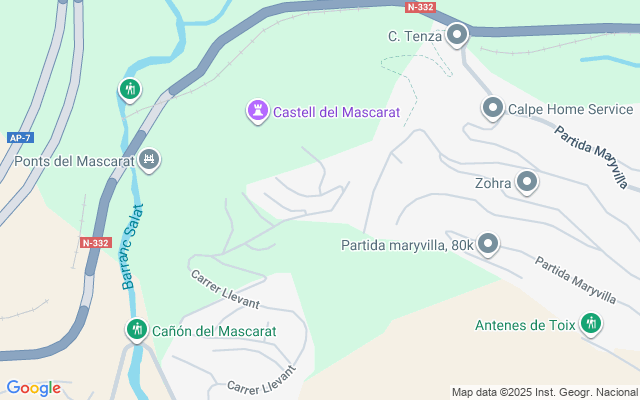Image resolution: width=640 pixels, height=400 pixels.
Task: Open the Castell del Mascarat marker
Action: coord(258,110)
